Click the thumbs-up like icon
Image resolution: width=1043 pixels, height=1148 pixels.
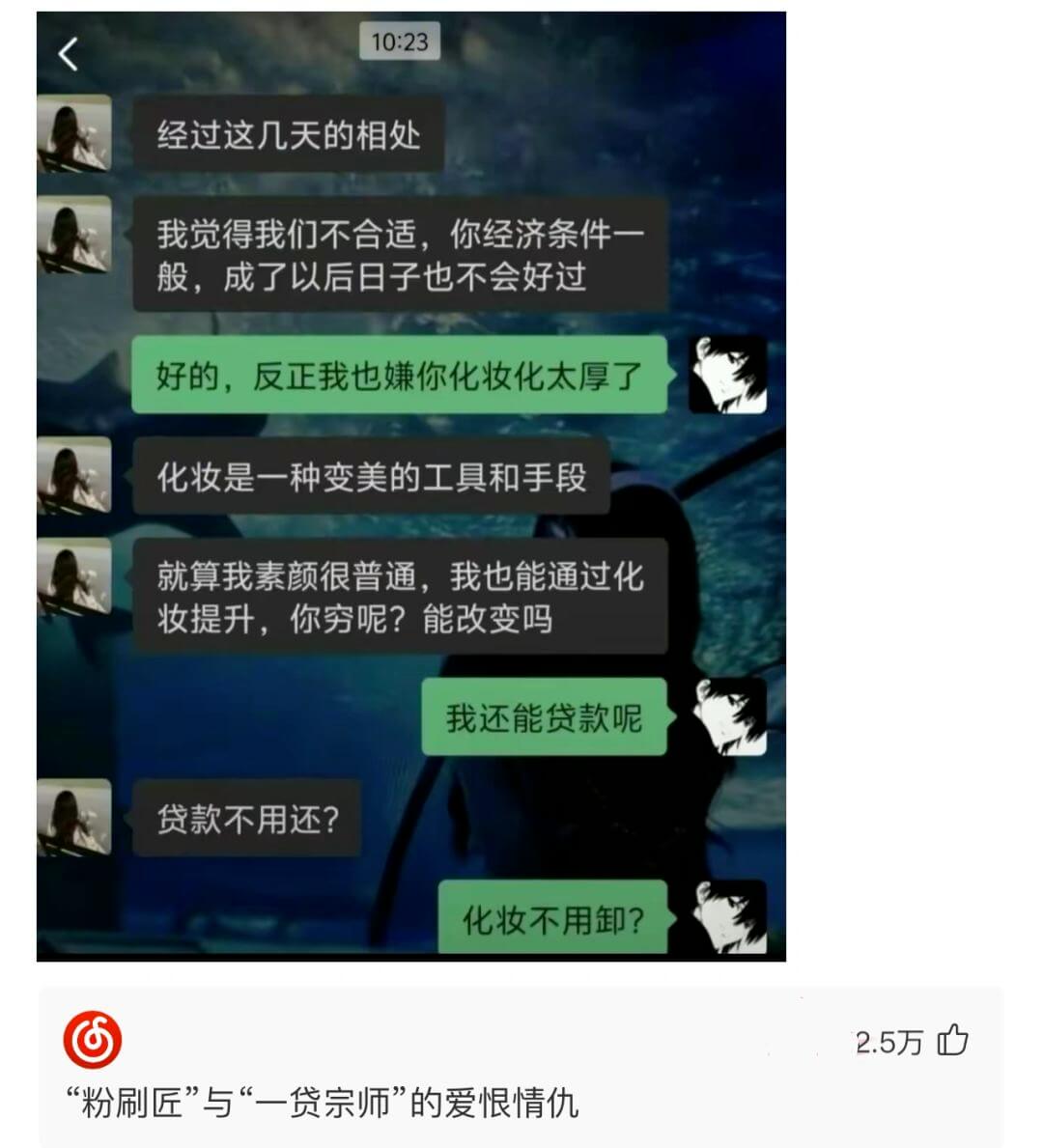coord(954,1041)
